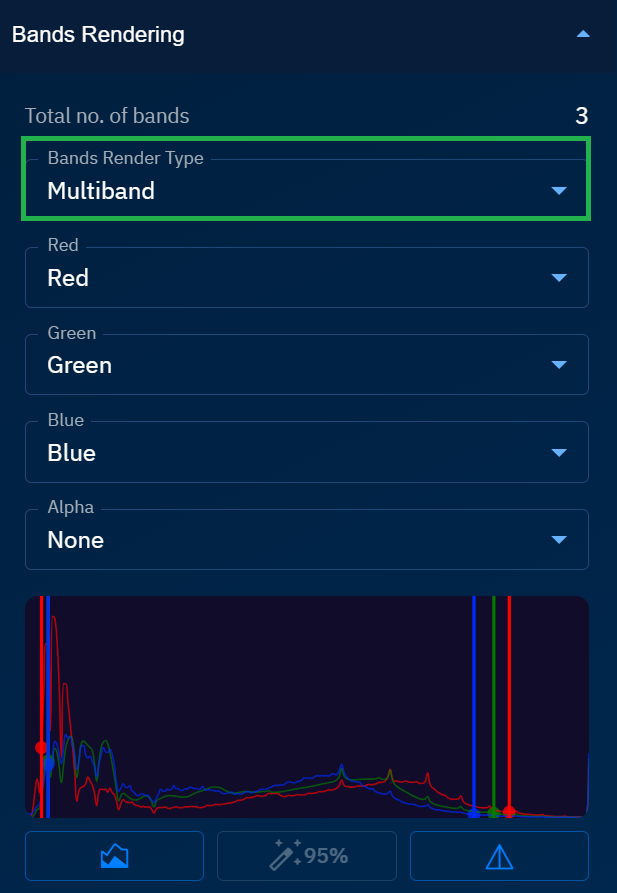Open the Blue band dropdown

coord(306,453)
